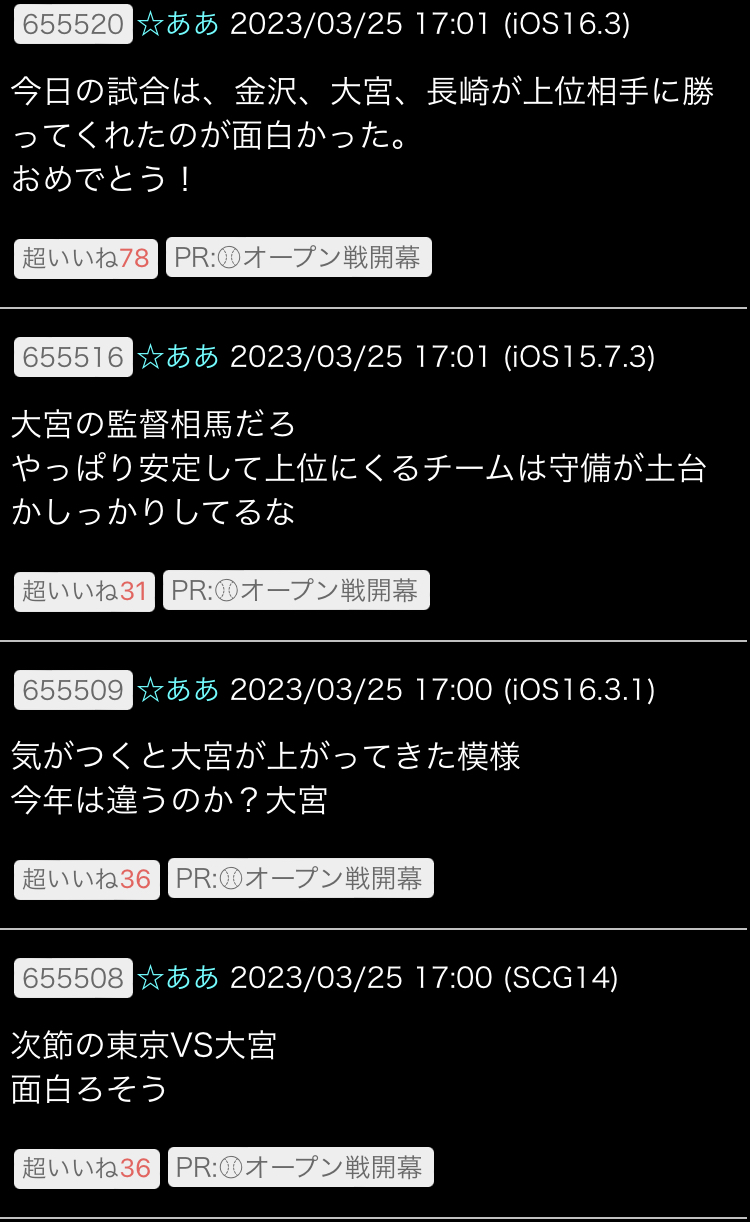Screen dimensions: 750x1222
Task: Give 超いいね to post 655520
Action: [86, 258]
